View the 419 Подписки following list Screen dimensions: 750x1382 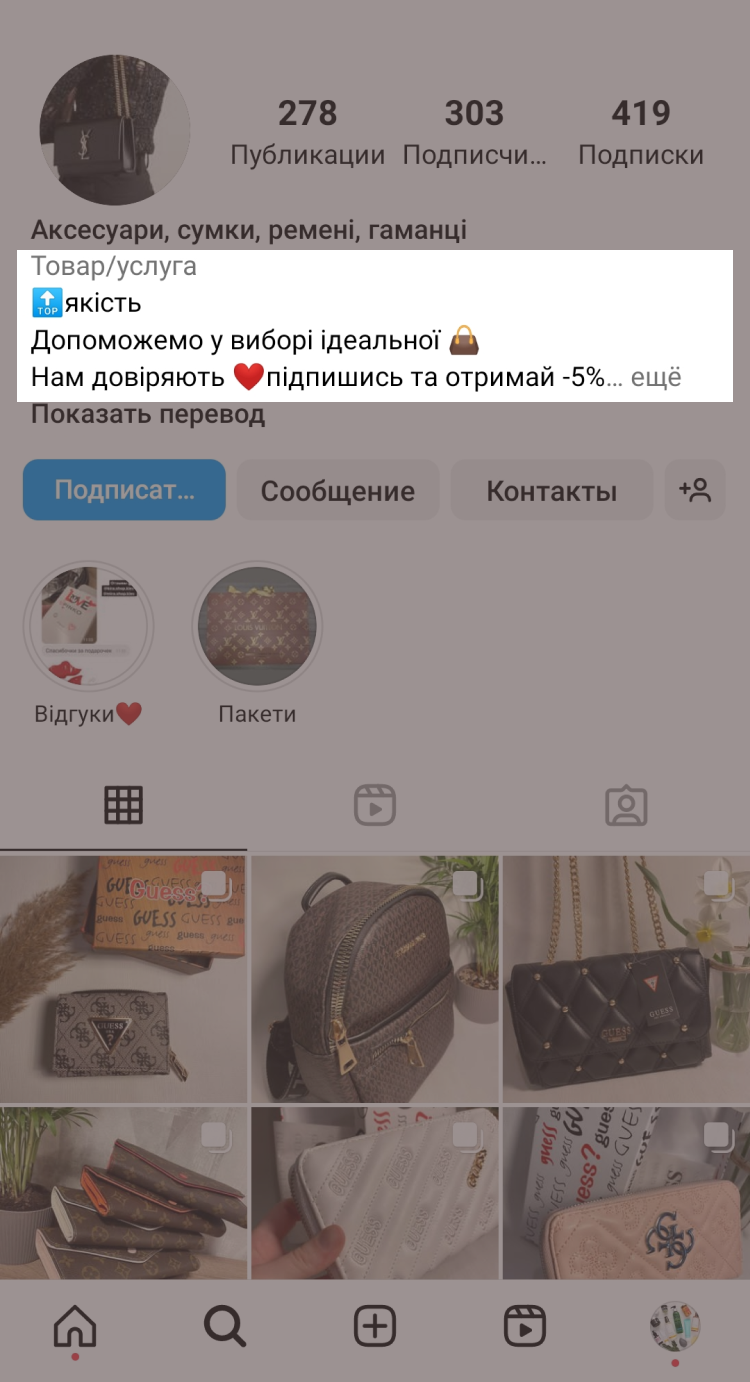[x=640, y=132]
